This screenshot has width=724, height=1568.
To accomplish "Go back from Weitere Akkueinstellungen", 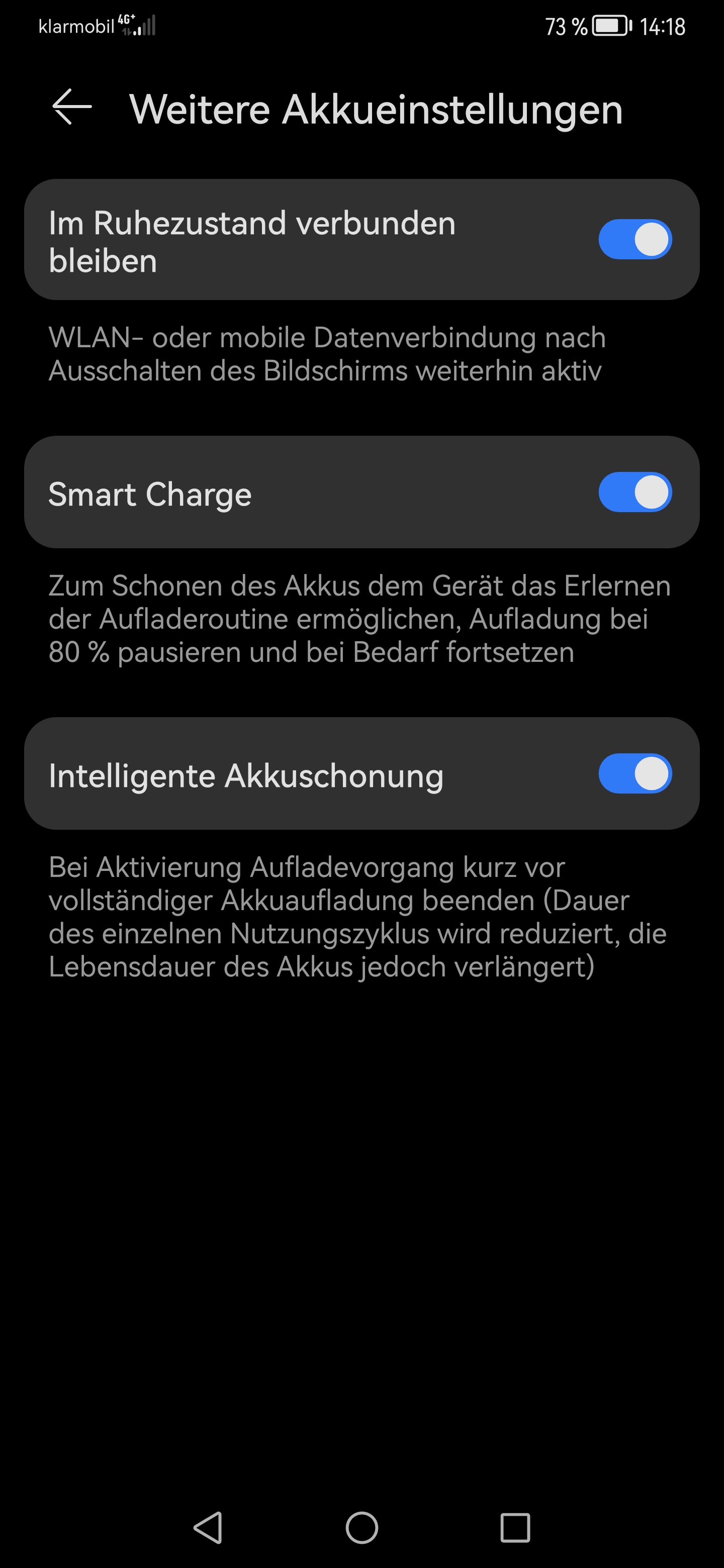I will (72, 107).
